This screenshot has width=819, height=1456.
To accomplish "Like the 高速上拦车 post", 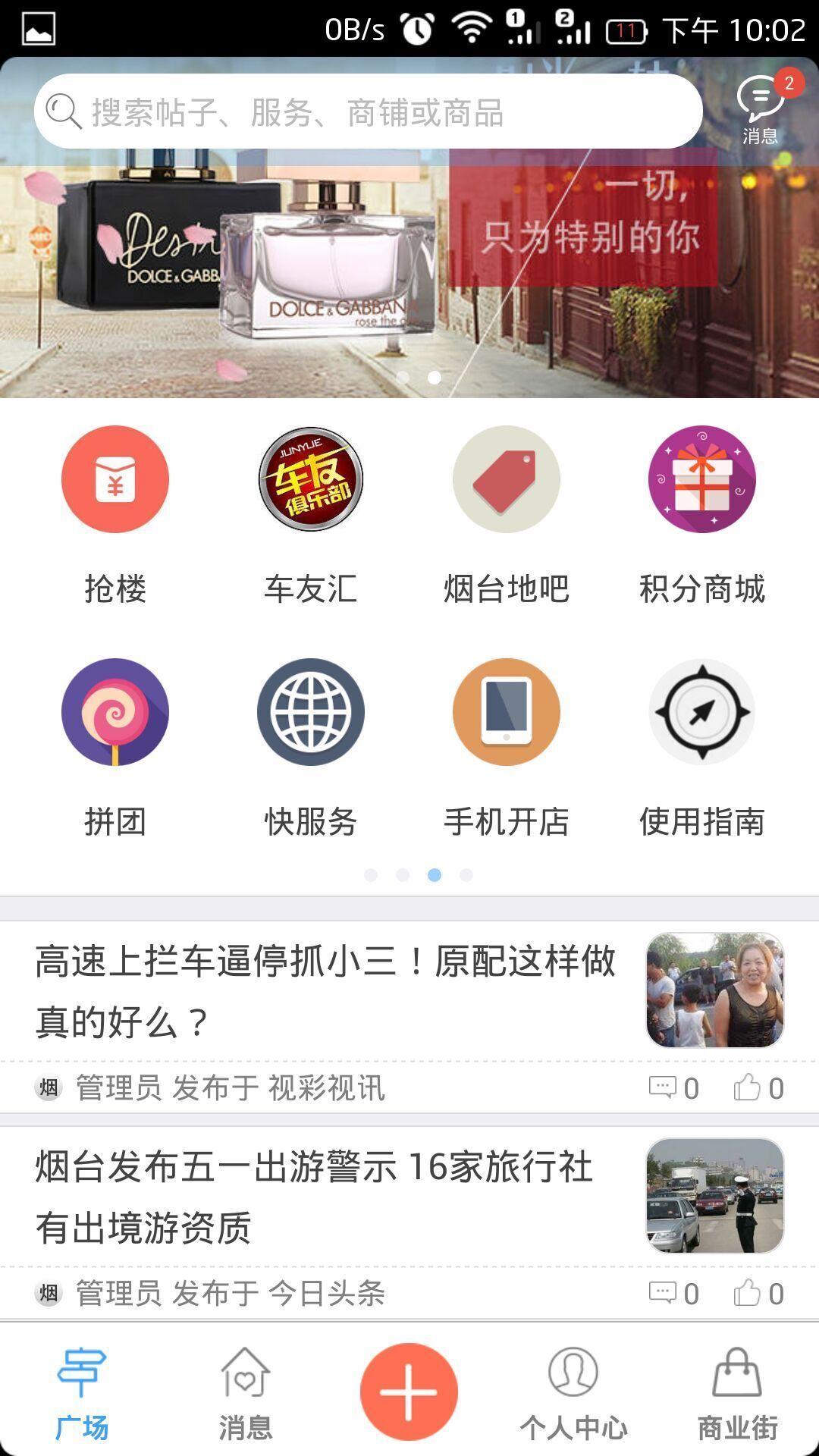I will tap(759, 1088).
